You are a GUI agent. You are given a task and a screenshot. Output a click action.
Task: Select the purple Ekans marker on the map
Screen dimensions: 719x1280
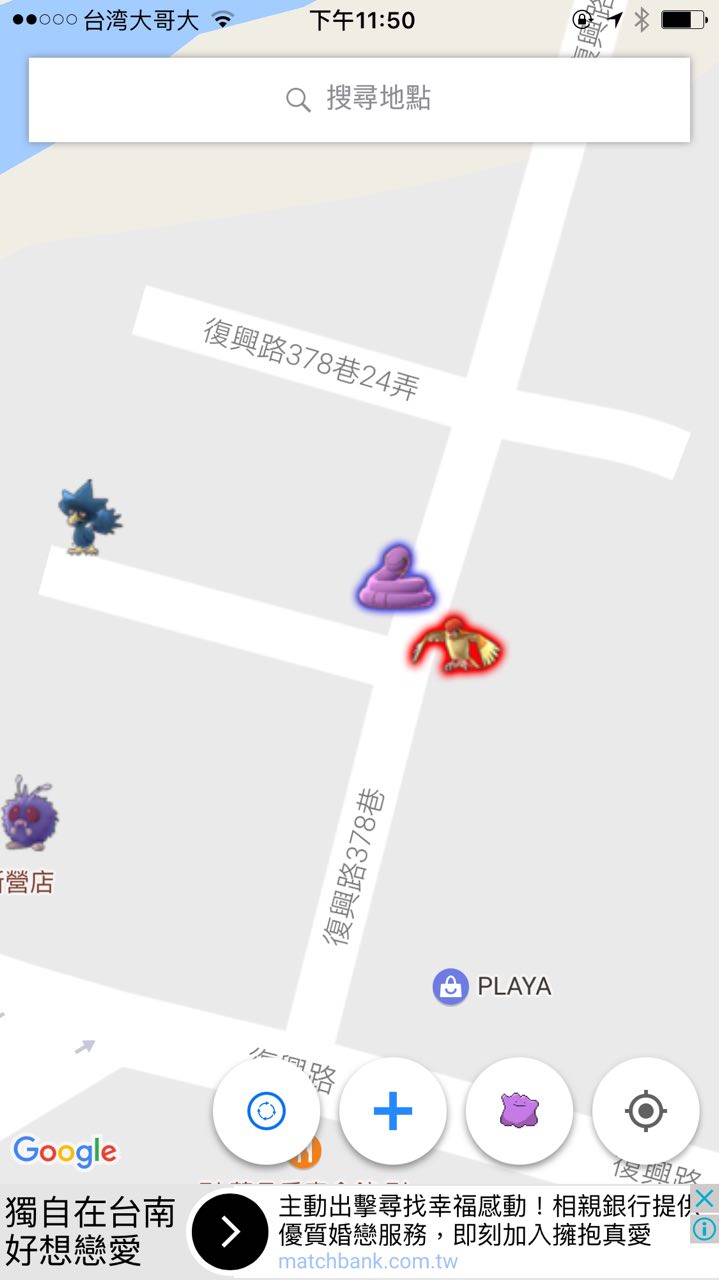click(397, 578)
